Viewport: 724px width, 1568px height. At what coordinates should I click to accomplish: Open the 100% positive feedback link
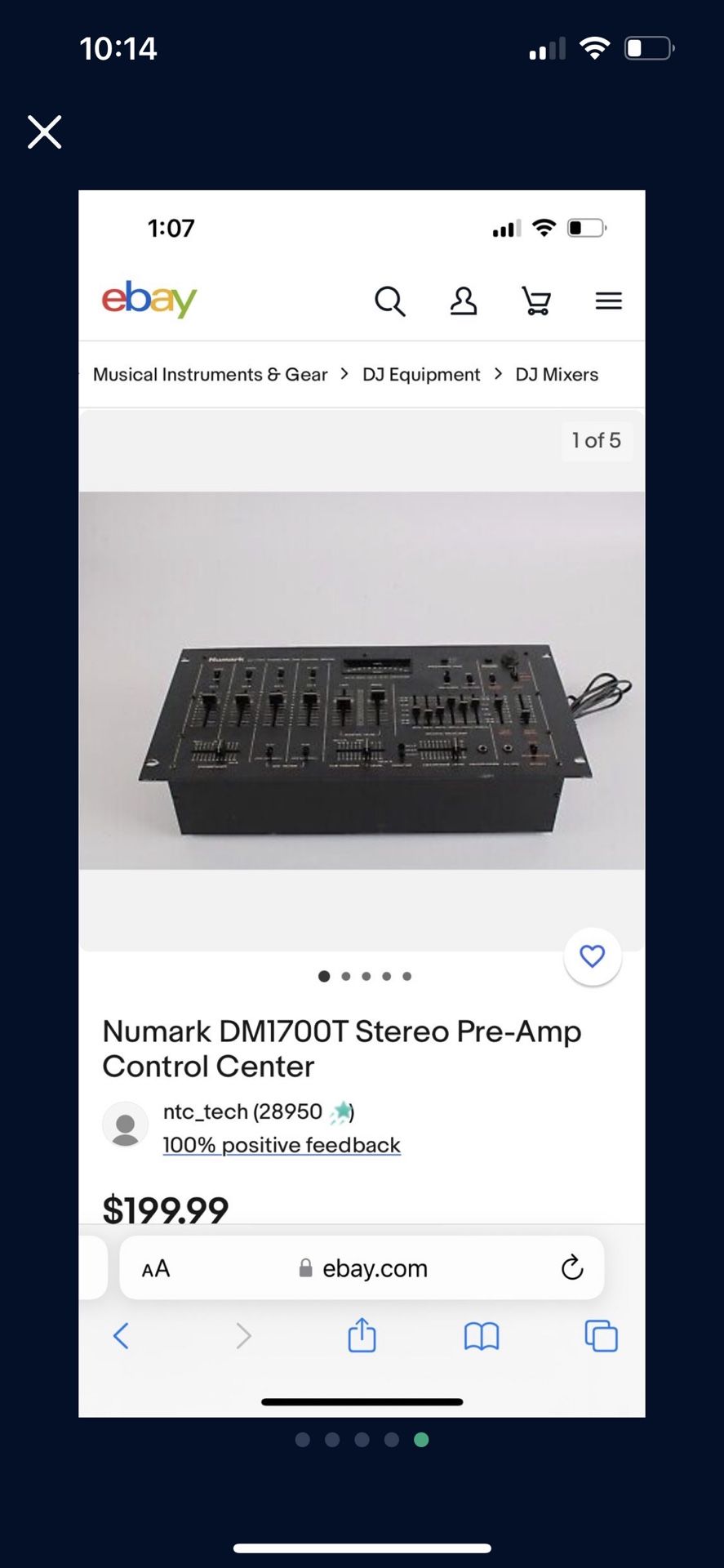click(281, 1145)
